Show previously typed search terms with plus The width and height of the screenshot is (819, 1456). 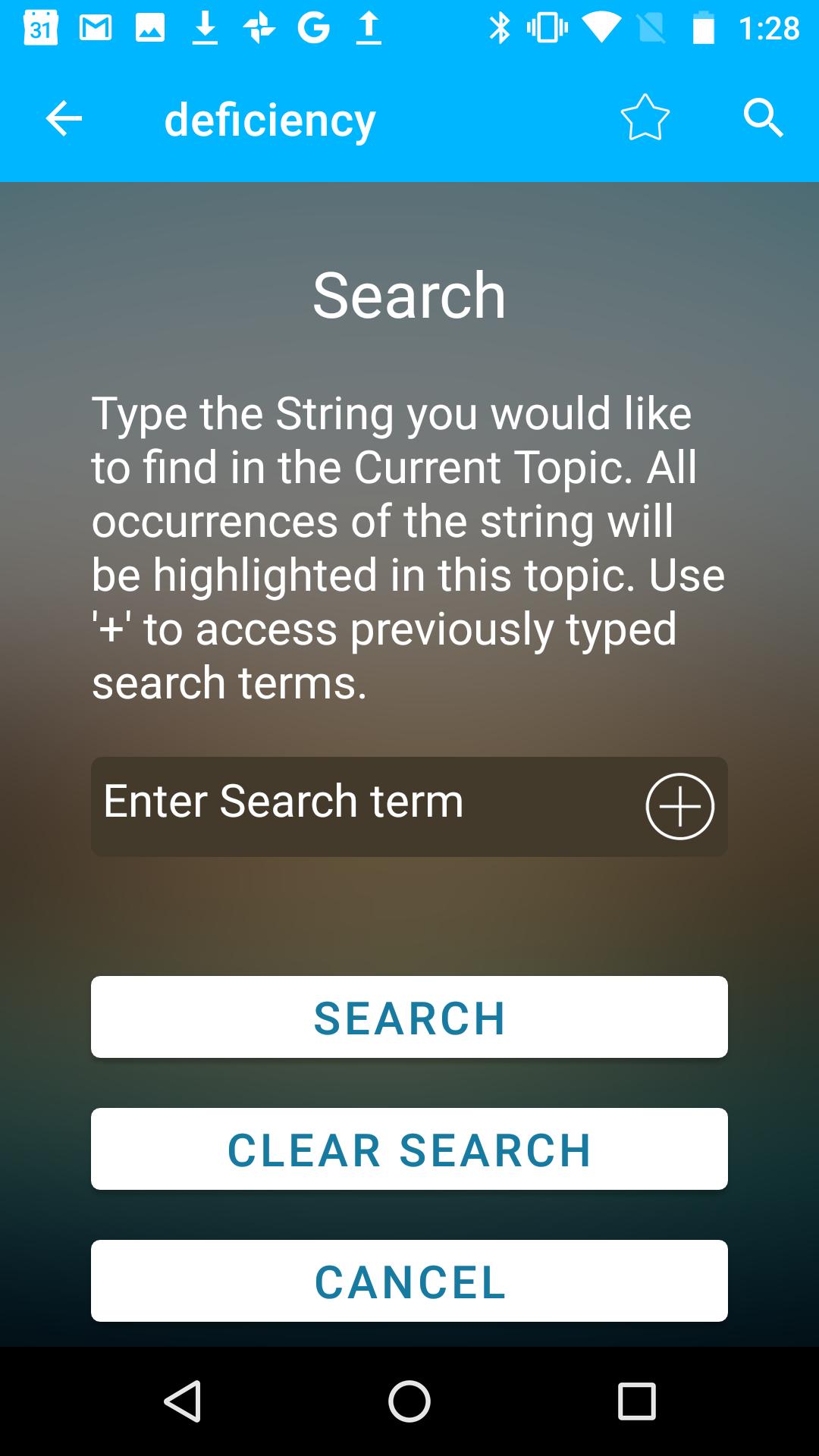[x=679, y=806]
